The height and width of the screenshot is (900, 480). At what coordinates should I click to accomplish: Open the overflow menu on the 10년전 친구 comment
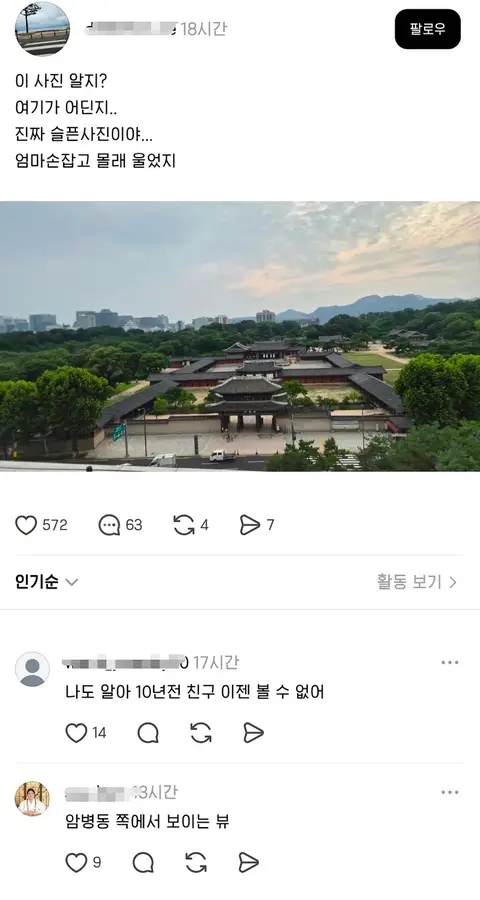(450, 662)
